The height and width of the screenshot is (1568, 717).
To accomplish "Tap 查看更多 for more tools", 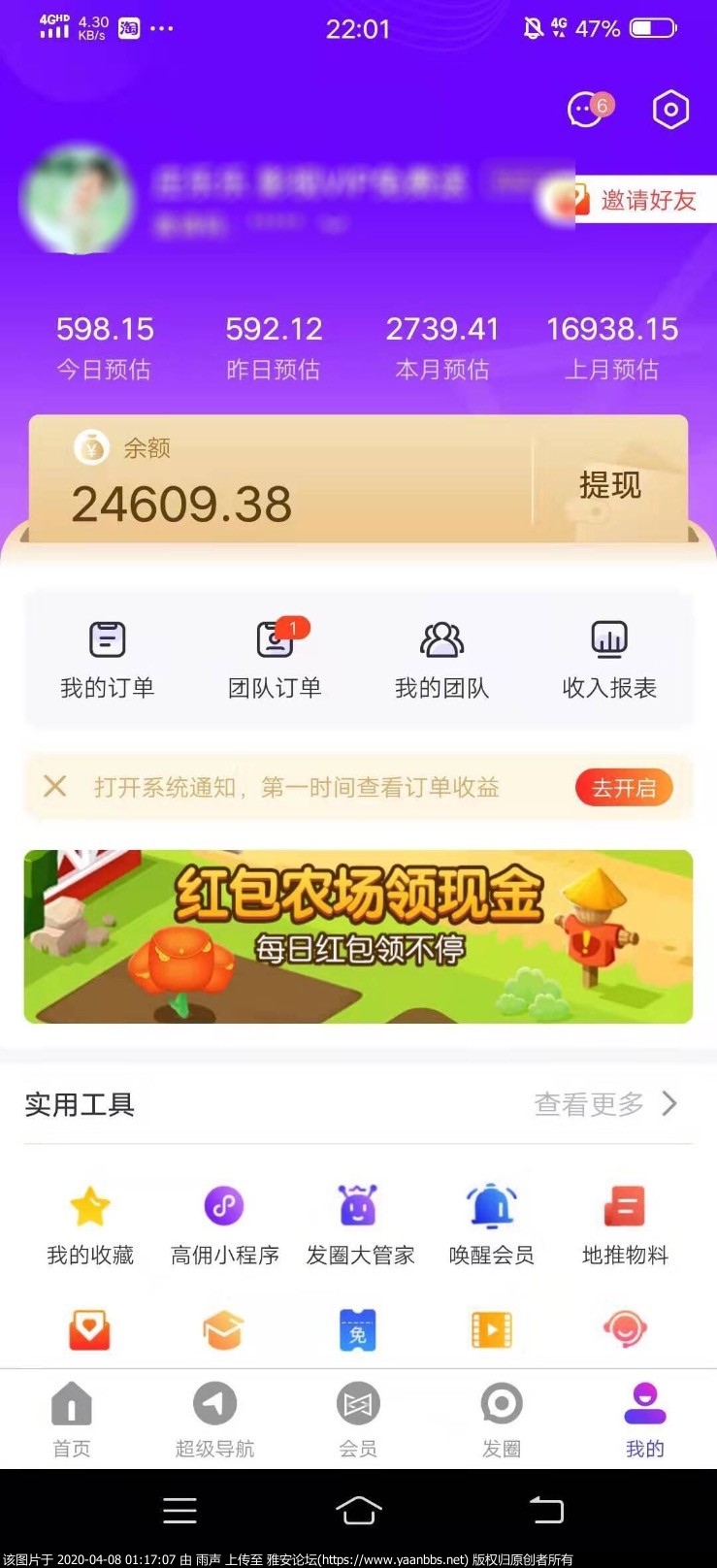I will [605, 1103].
